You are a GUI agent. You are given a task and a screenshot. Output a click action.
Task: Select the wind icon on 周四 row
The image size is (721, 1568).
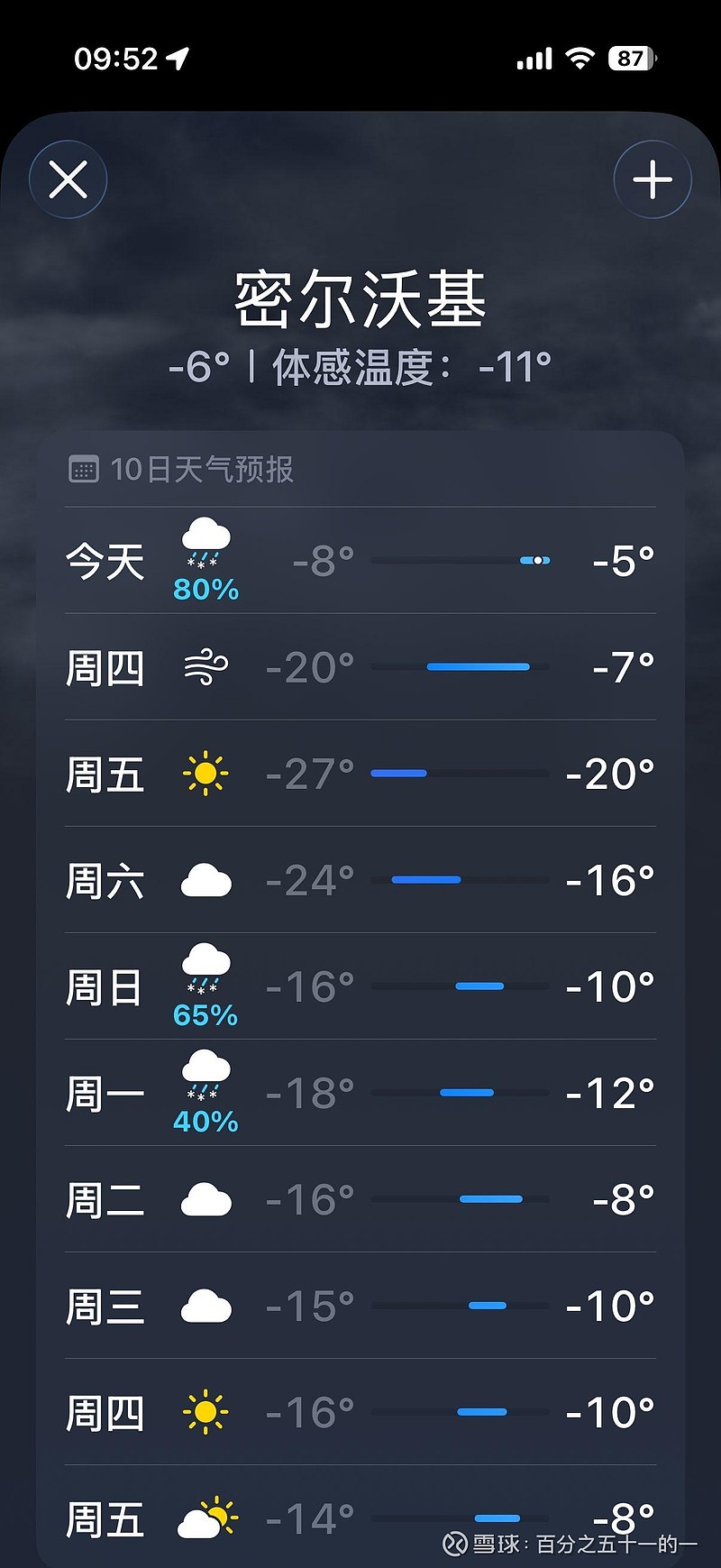(205, 667)
